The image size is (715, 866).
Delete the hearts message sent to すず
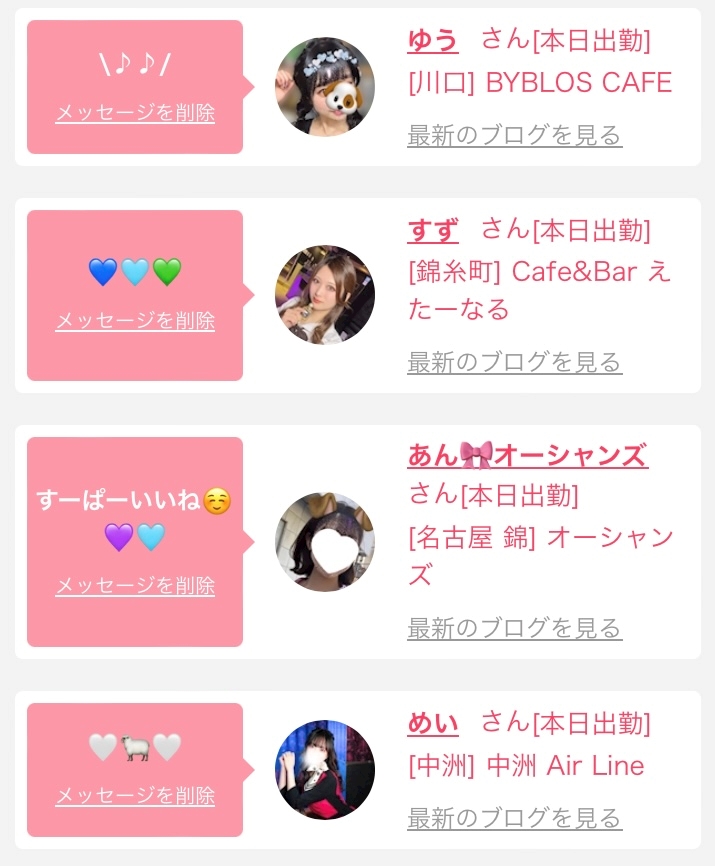coord(135,321)
